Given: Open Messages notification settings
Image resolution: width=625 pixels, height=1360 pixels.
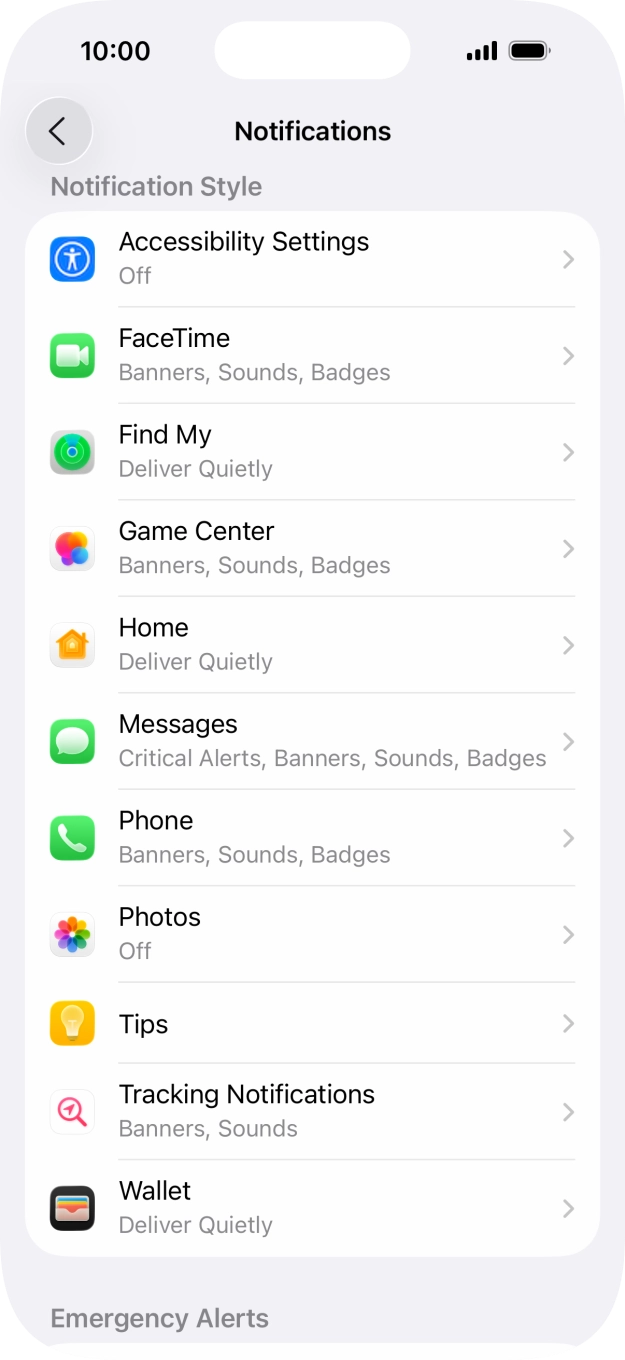Looking at the screenshot, I should [312, 742].
